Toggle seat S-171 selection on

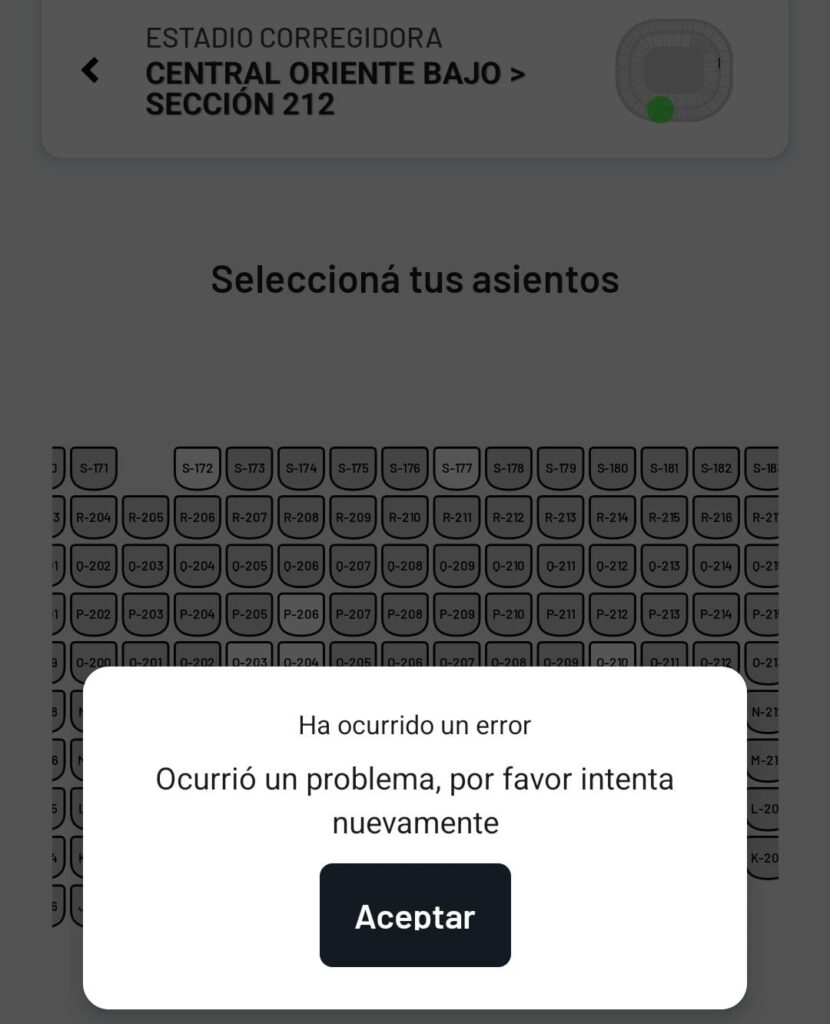(93, 466)
